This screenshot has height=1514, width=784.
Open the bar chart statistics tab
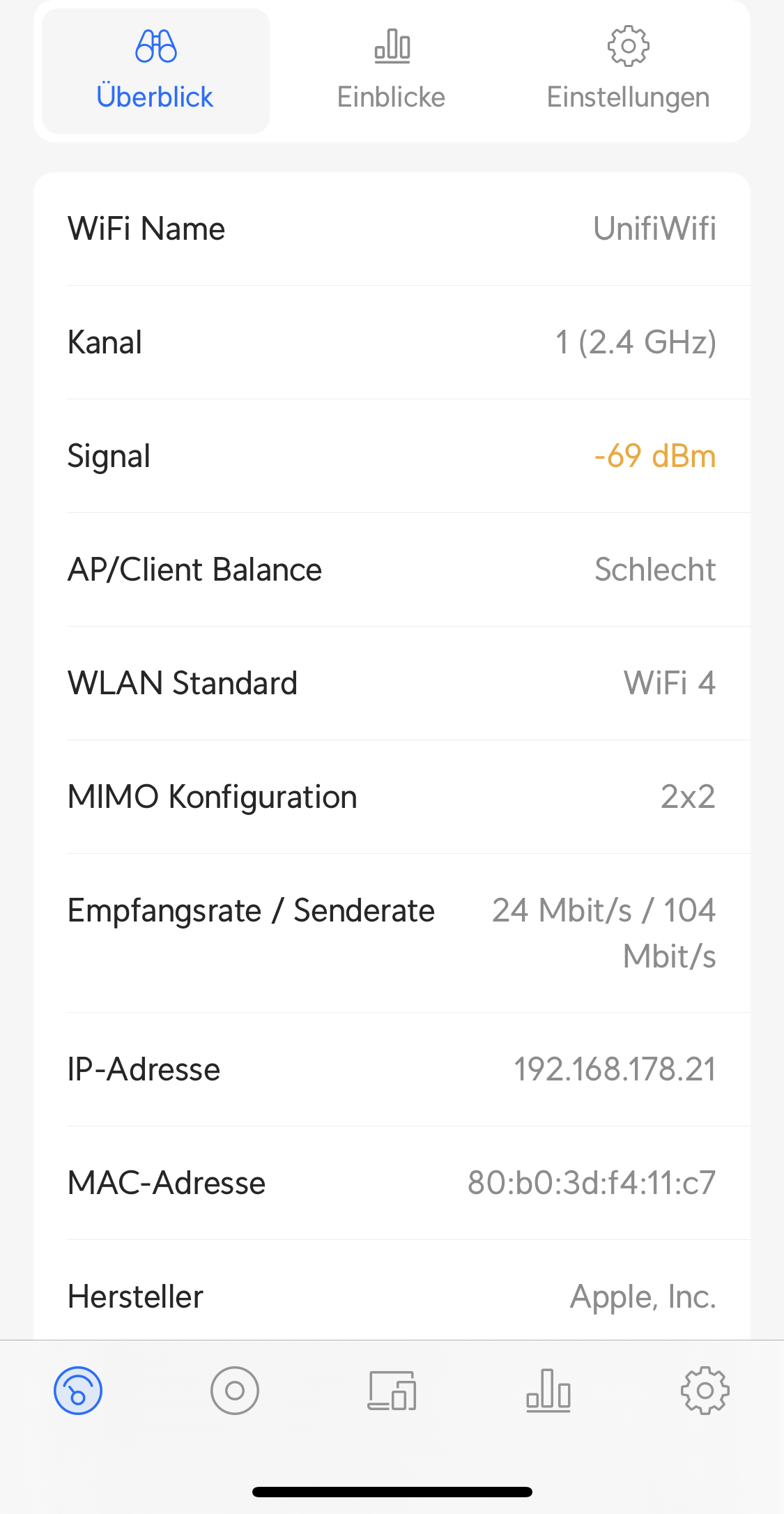pos(548,1391)
